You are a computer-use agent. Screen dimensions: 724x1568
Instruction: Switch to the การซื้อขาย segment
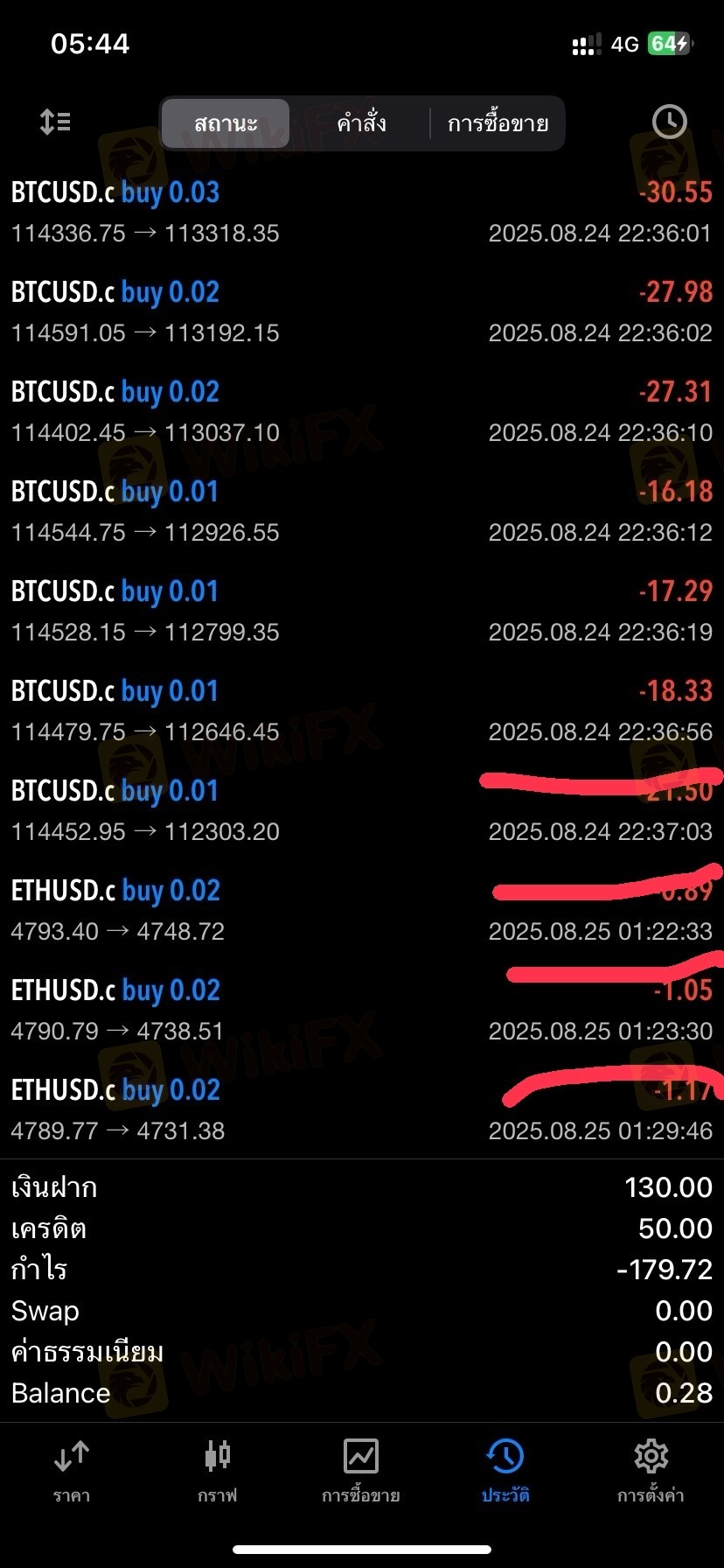(x=498, y=123)
